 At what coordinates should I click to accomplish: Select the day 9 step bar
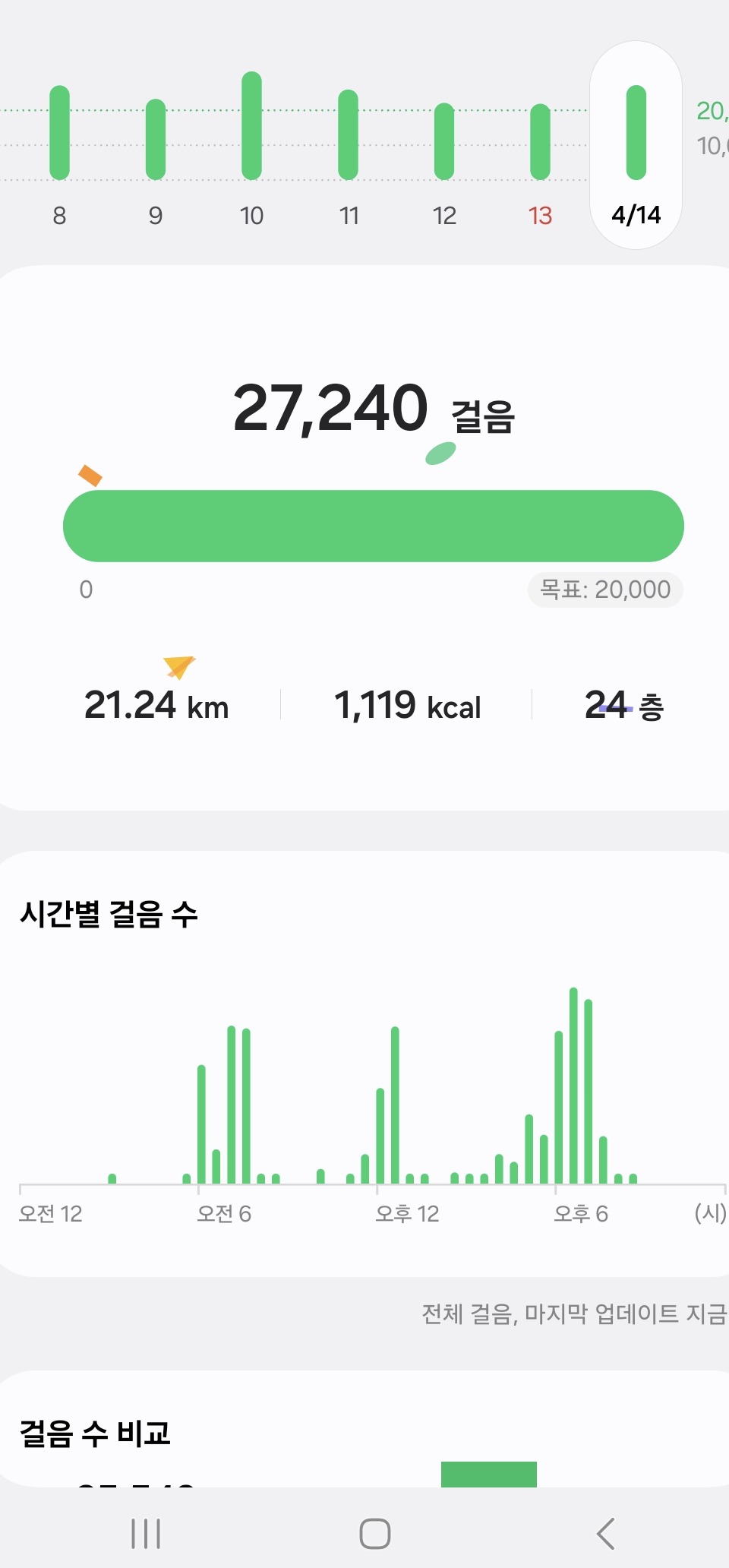pos(156,139)
